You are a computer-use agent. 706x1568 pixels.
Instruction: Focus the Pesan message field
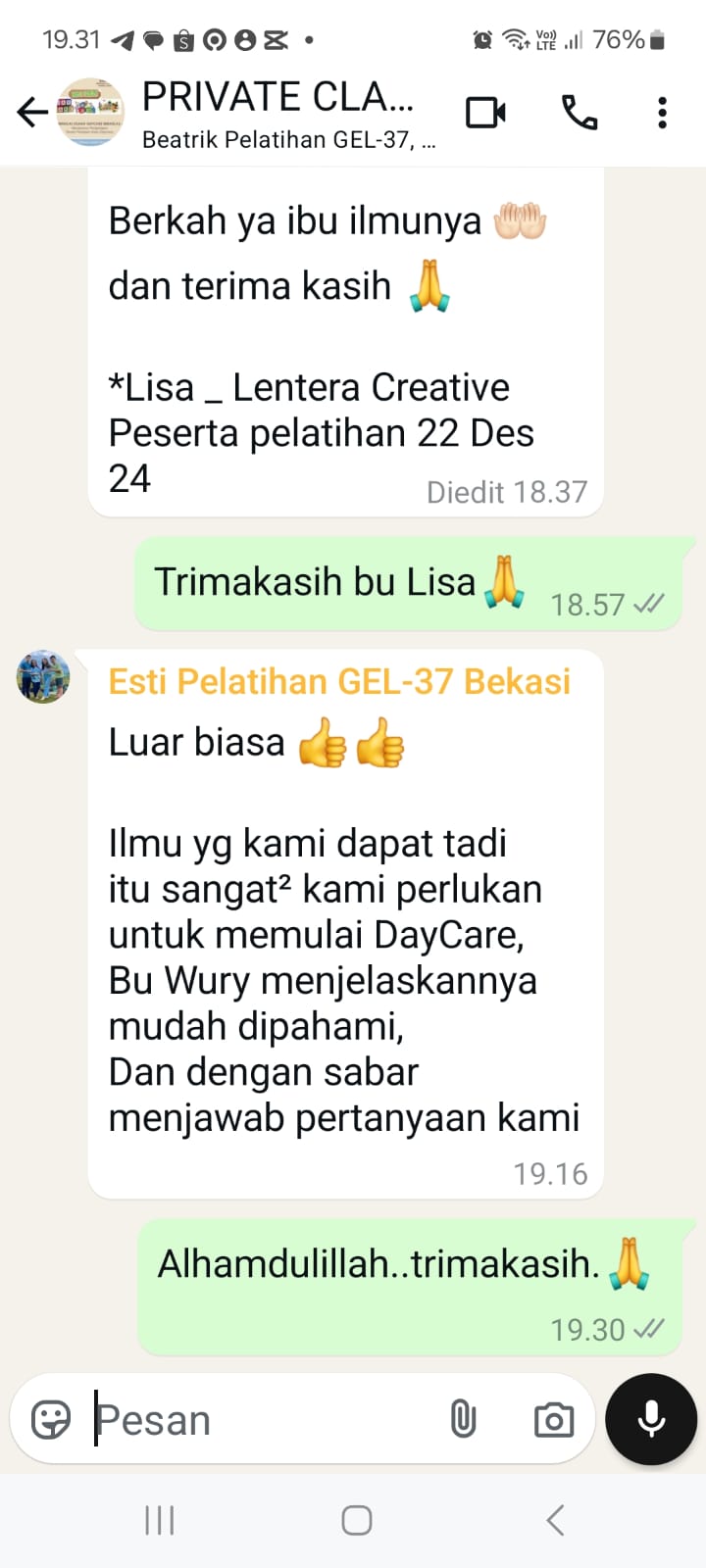[265, 1419]
